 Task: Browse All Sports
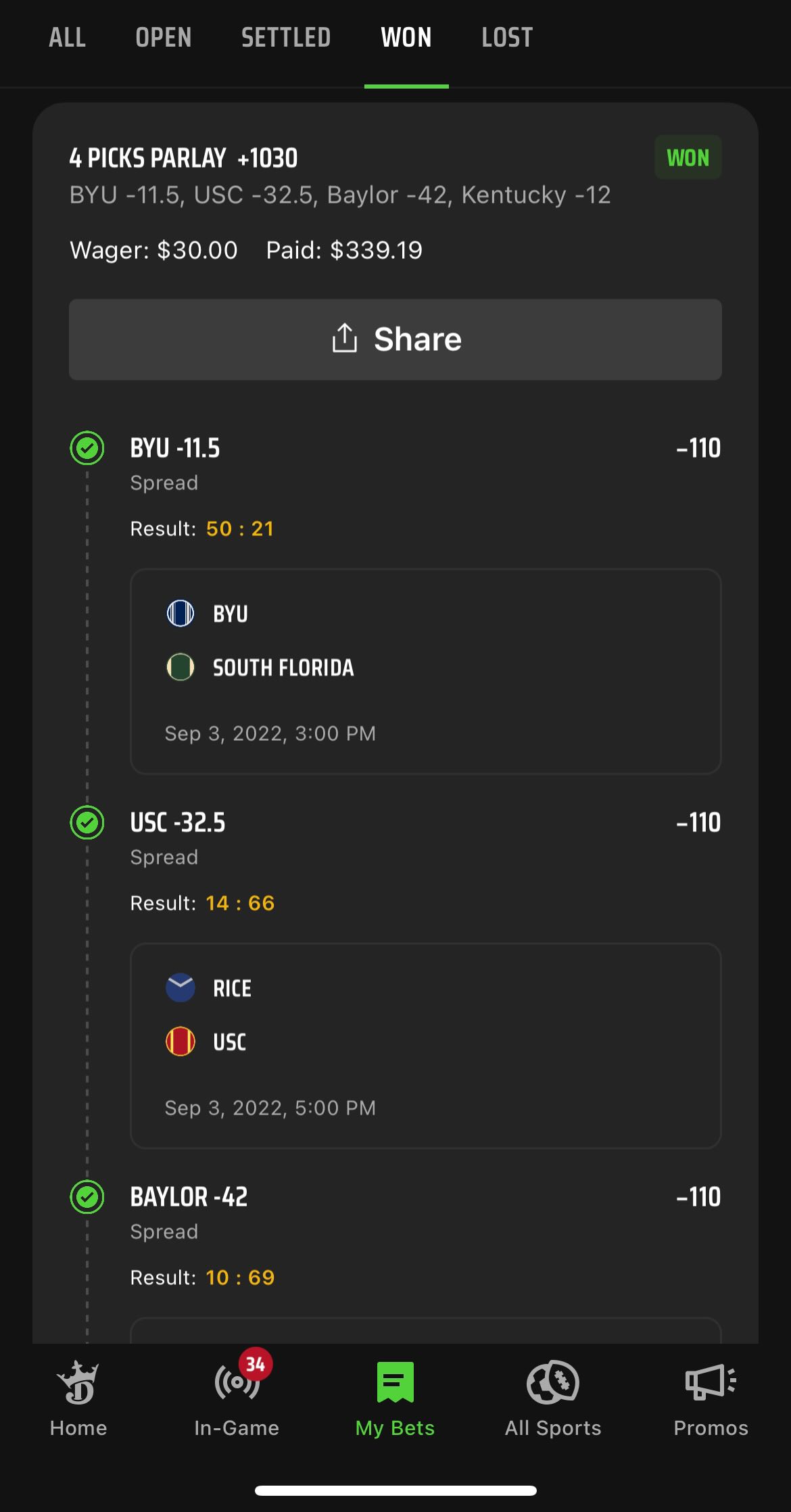tap(553, 1398)
